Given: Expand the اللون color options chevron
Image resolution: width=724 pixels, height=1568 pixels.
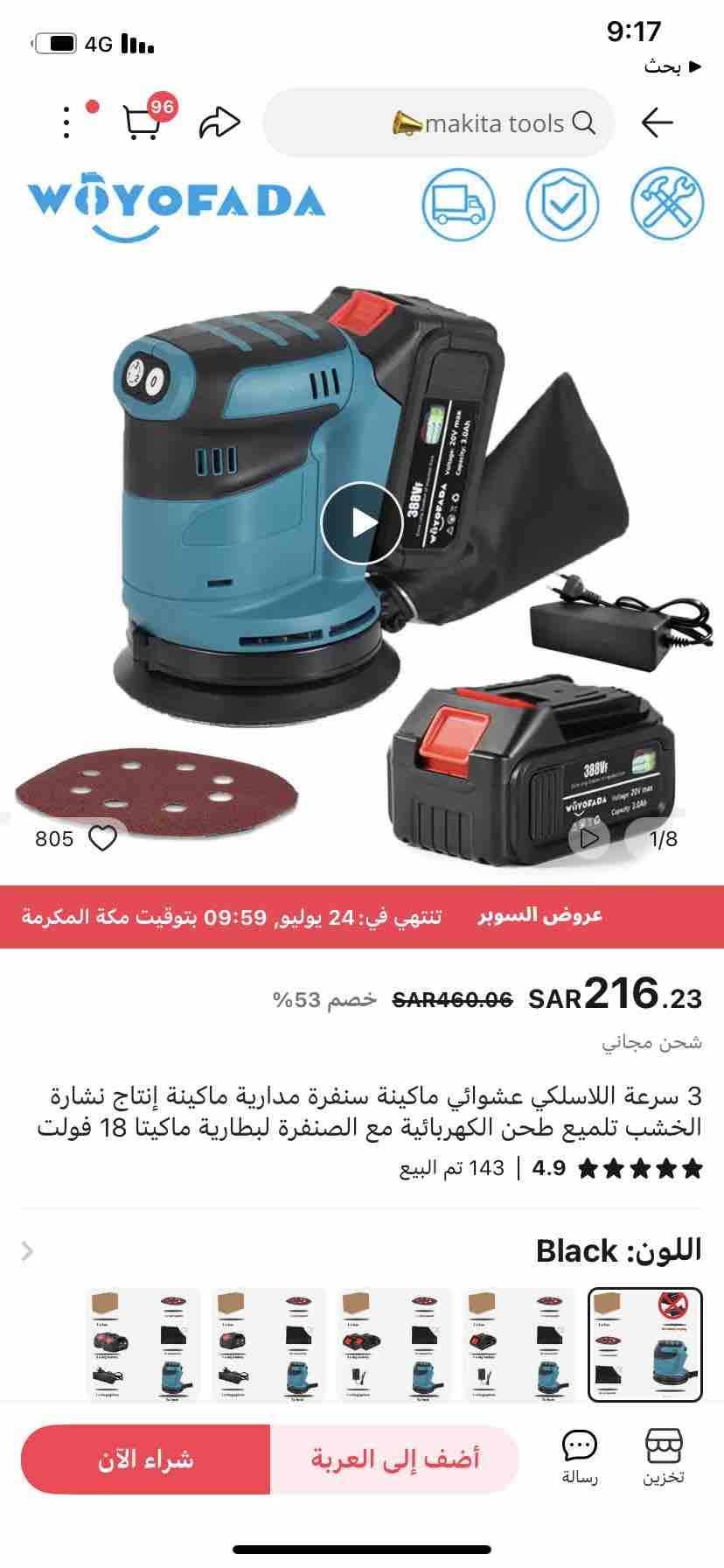Looking at the screenshot, I should click(x=28, y=1251).
